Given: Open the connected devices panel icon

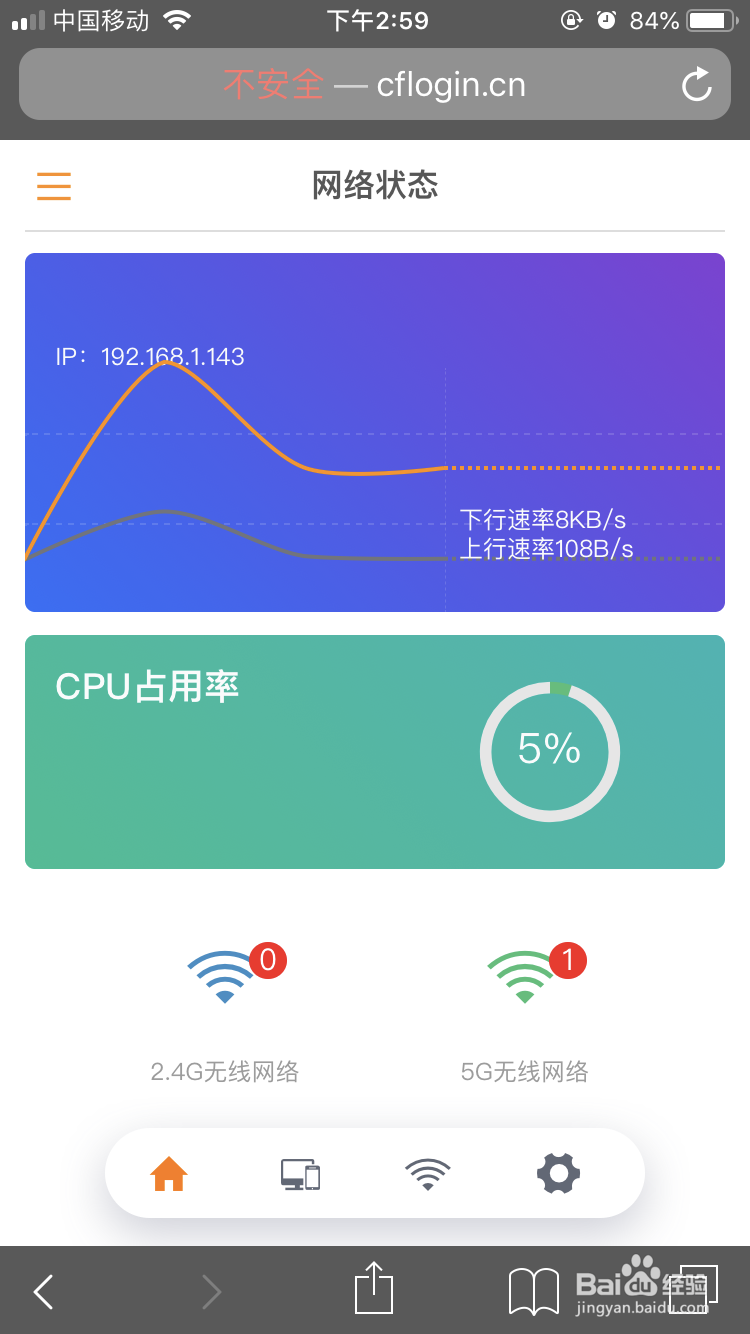Looking at the screenshot, I should [298, 1173].
